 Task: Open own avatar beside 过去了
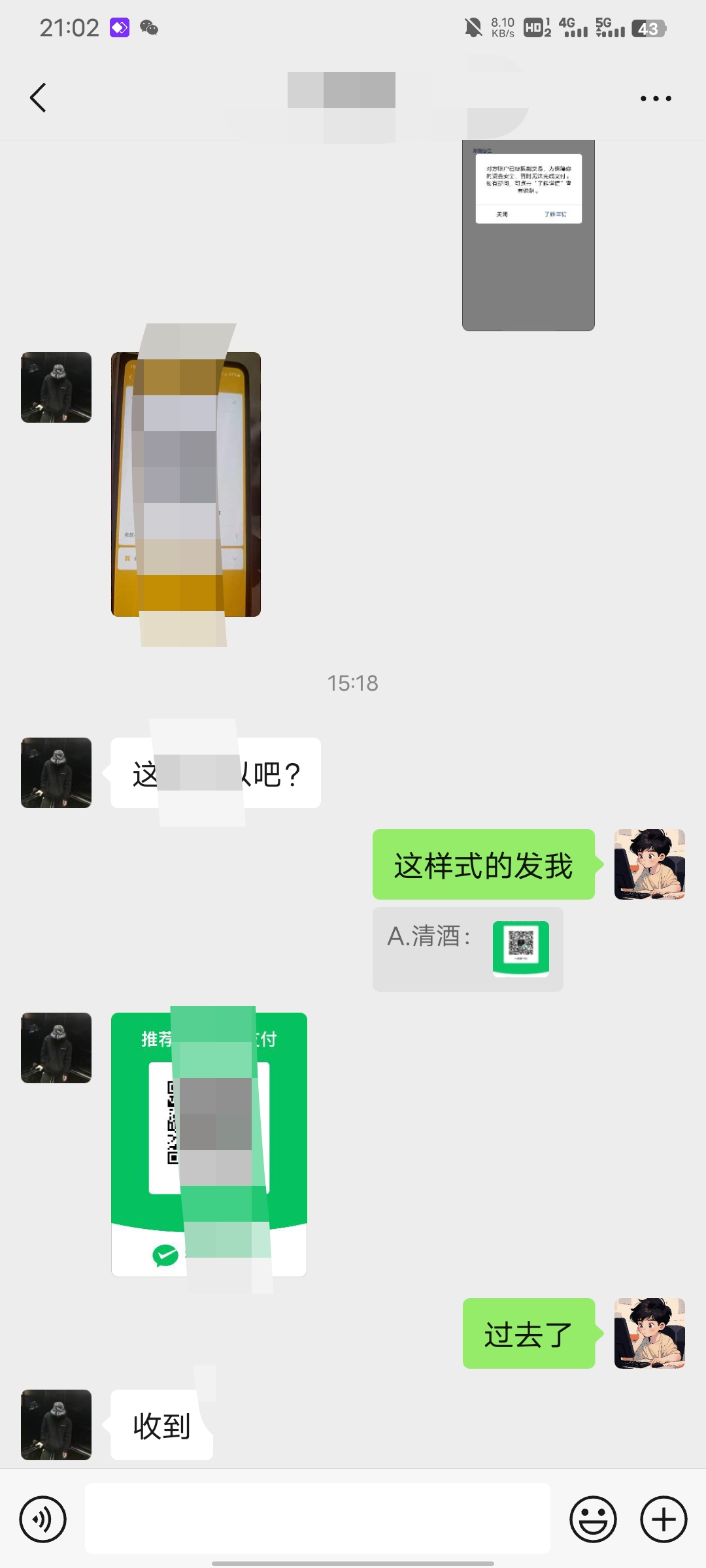pos(650,1333)
